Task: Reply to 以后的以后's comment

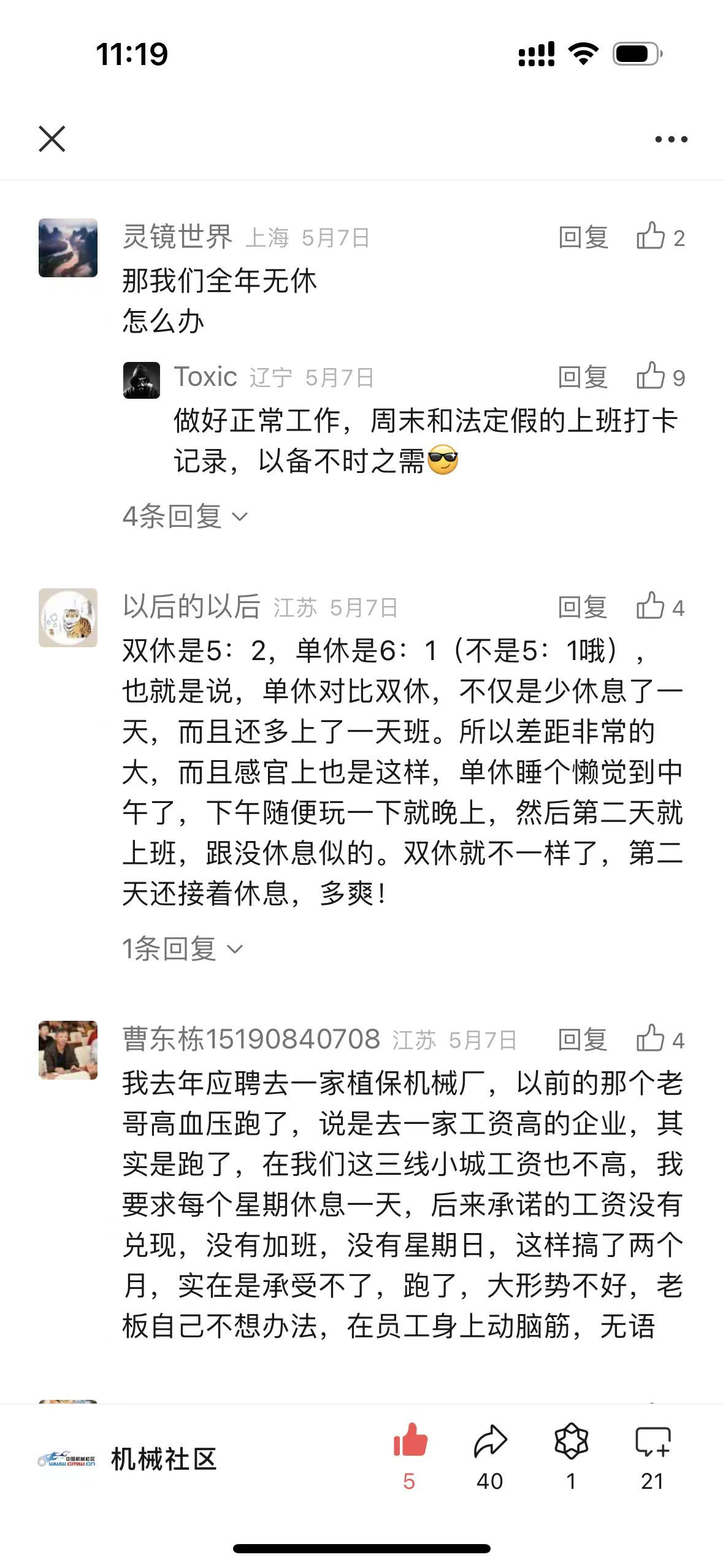Action: pyautogui.click(x=583, y=607)
